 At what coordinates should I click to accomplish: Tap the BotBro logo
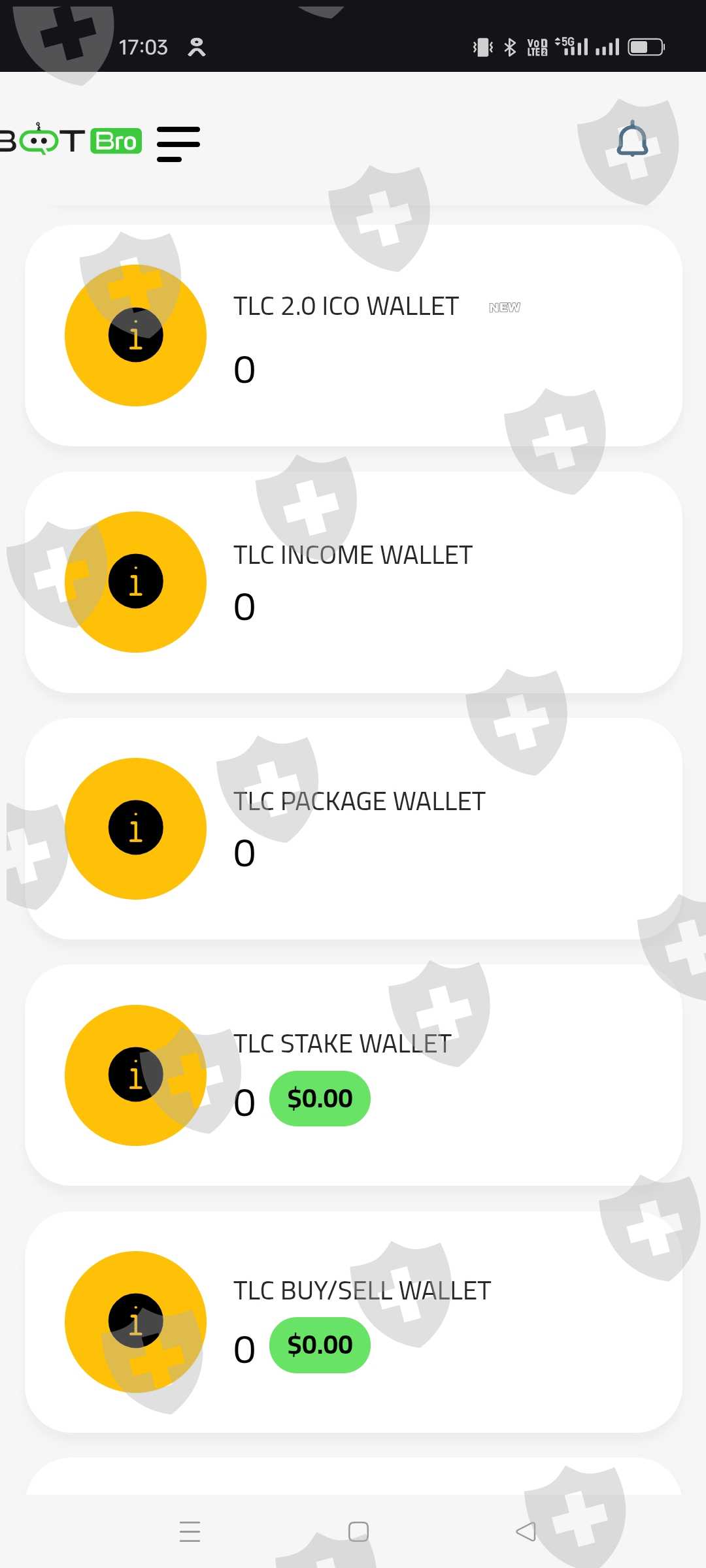coord(71,140)
